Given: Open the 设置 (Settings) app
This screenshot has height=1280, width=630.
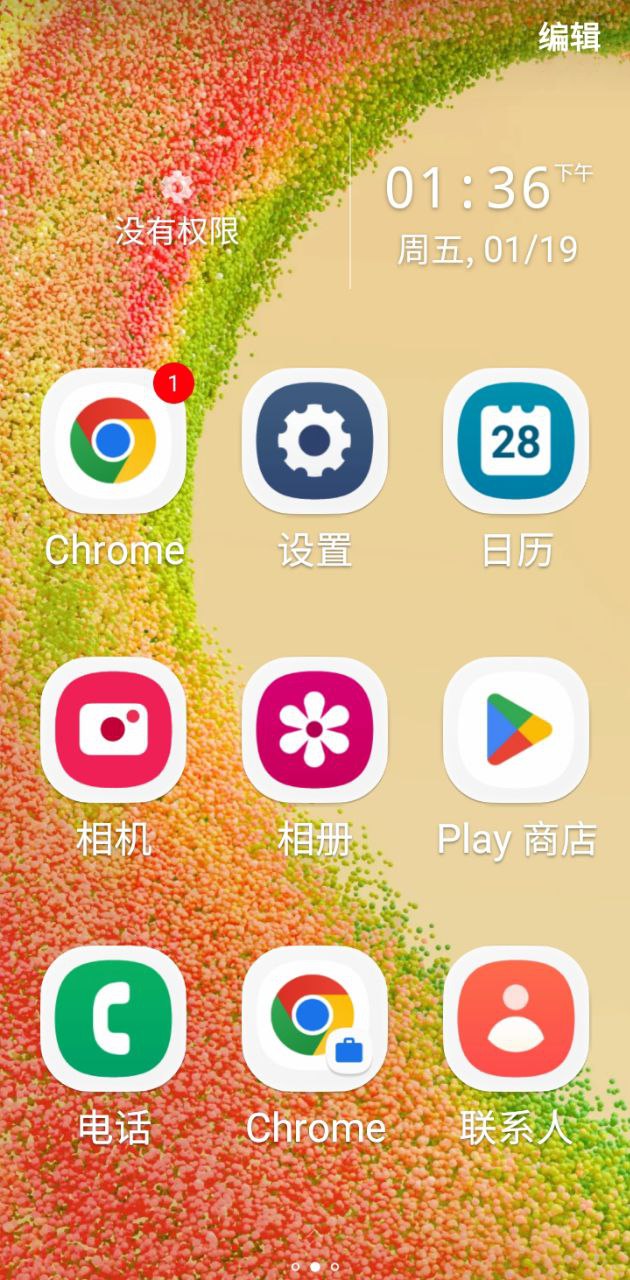Looking at the screenshot, I should pos(314,441).
